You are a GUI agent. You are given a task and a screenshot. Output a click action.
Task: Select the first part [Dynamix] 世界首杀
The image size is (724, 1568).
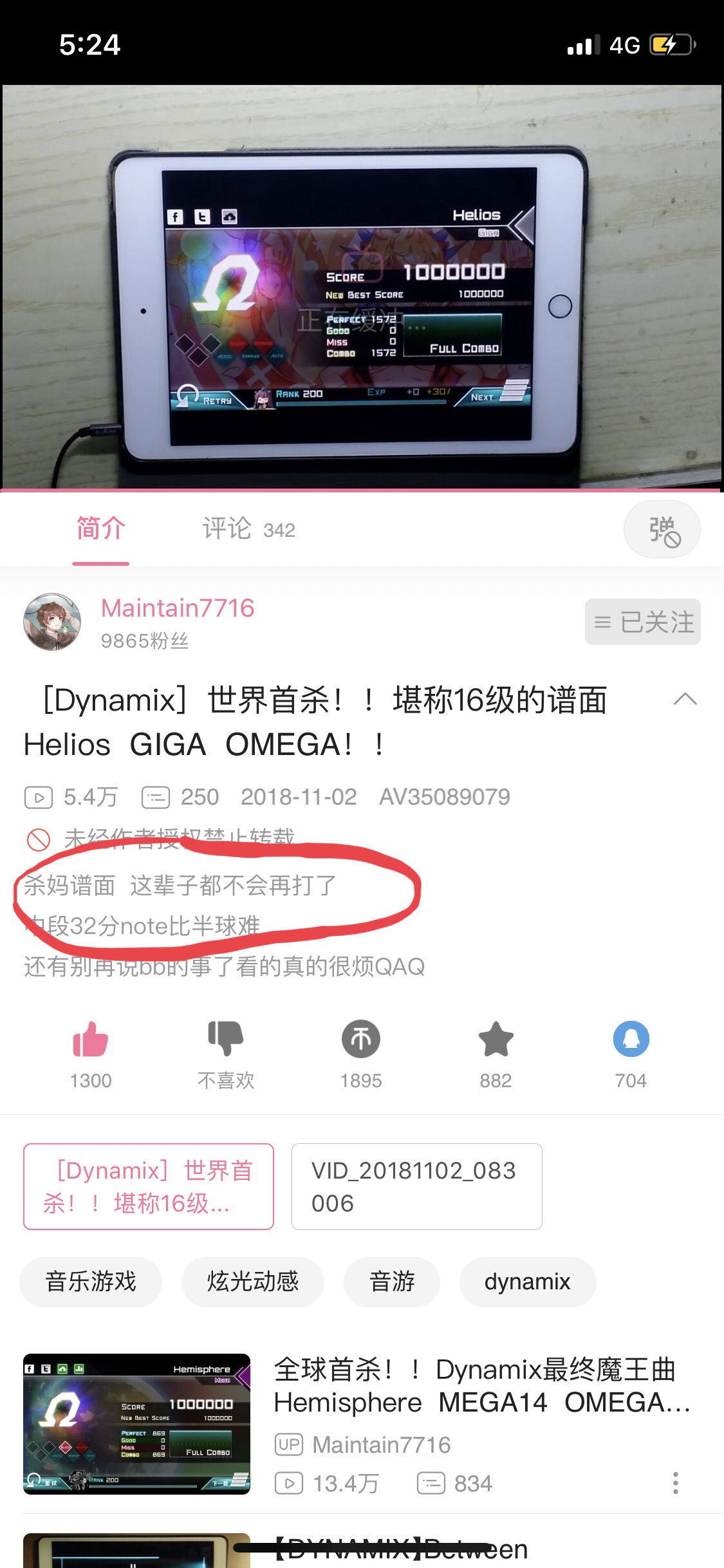149,1186
